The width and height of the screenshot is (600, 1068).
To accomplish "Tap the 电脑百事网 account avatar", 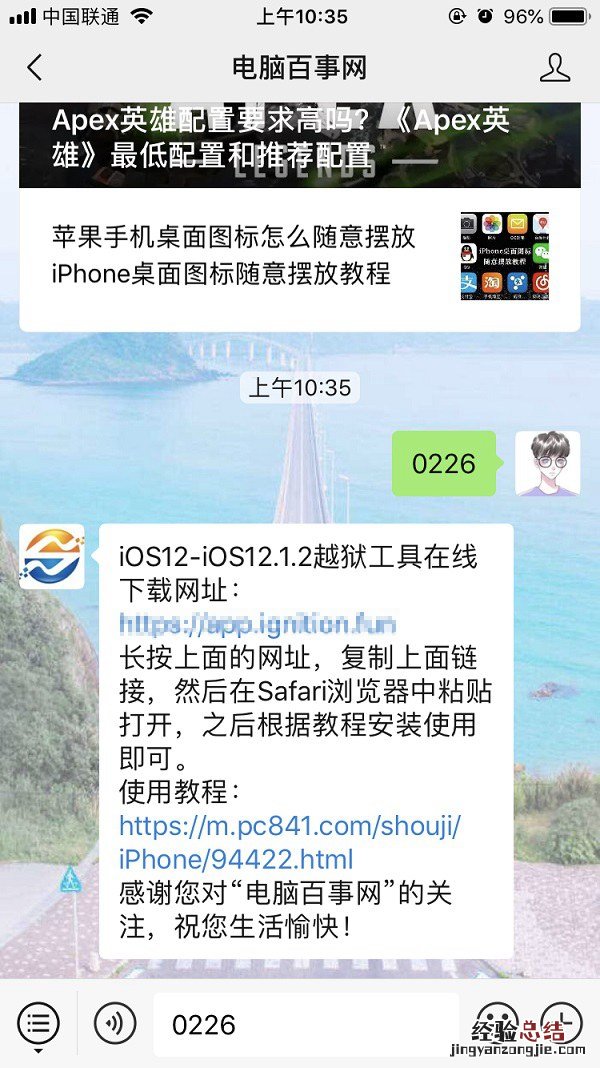I will [52, 557].
